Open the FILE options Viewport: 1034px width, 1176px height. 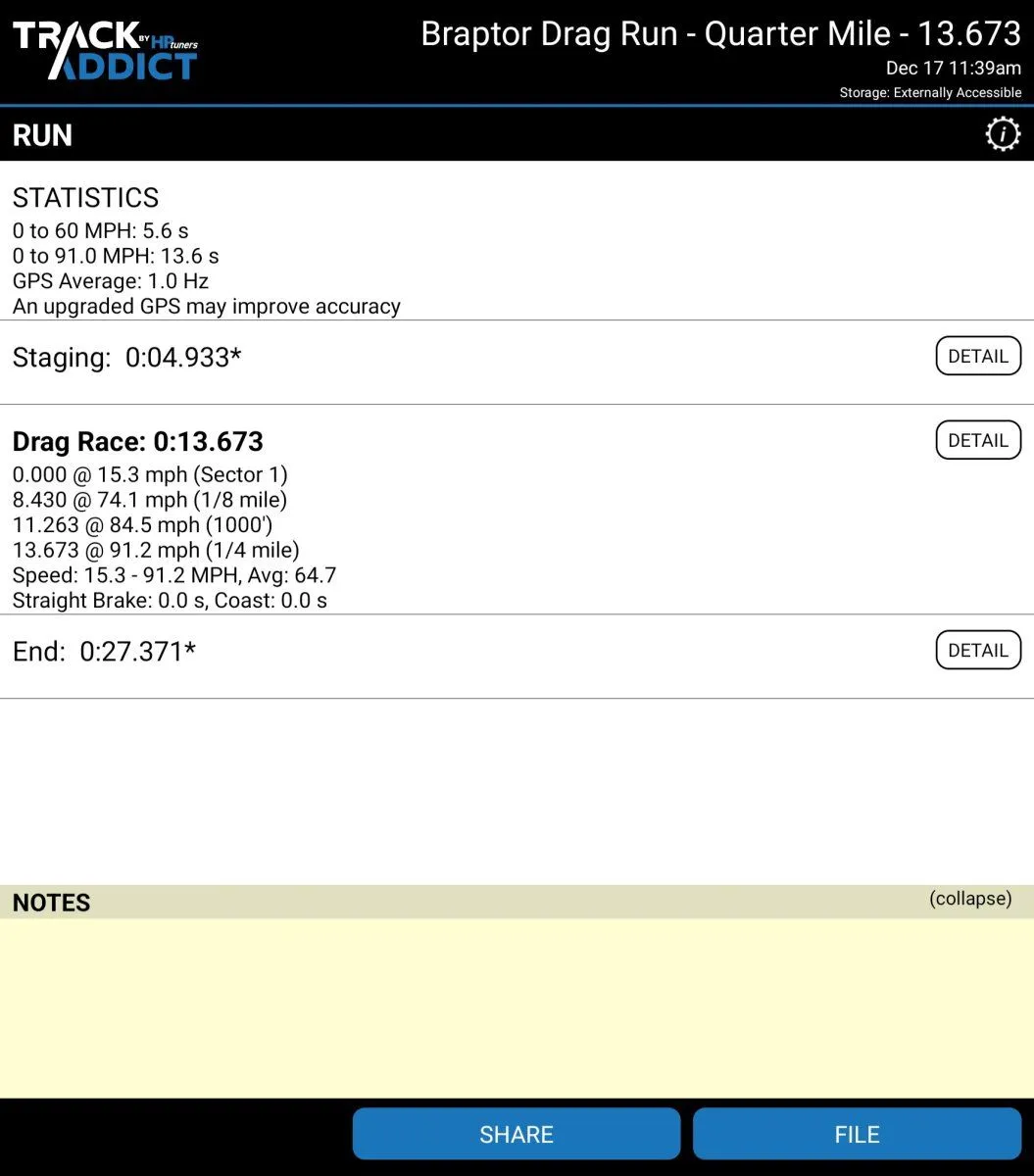coord(857,1134)
